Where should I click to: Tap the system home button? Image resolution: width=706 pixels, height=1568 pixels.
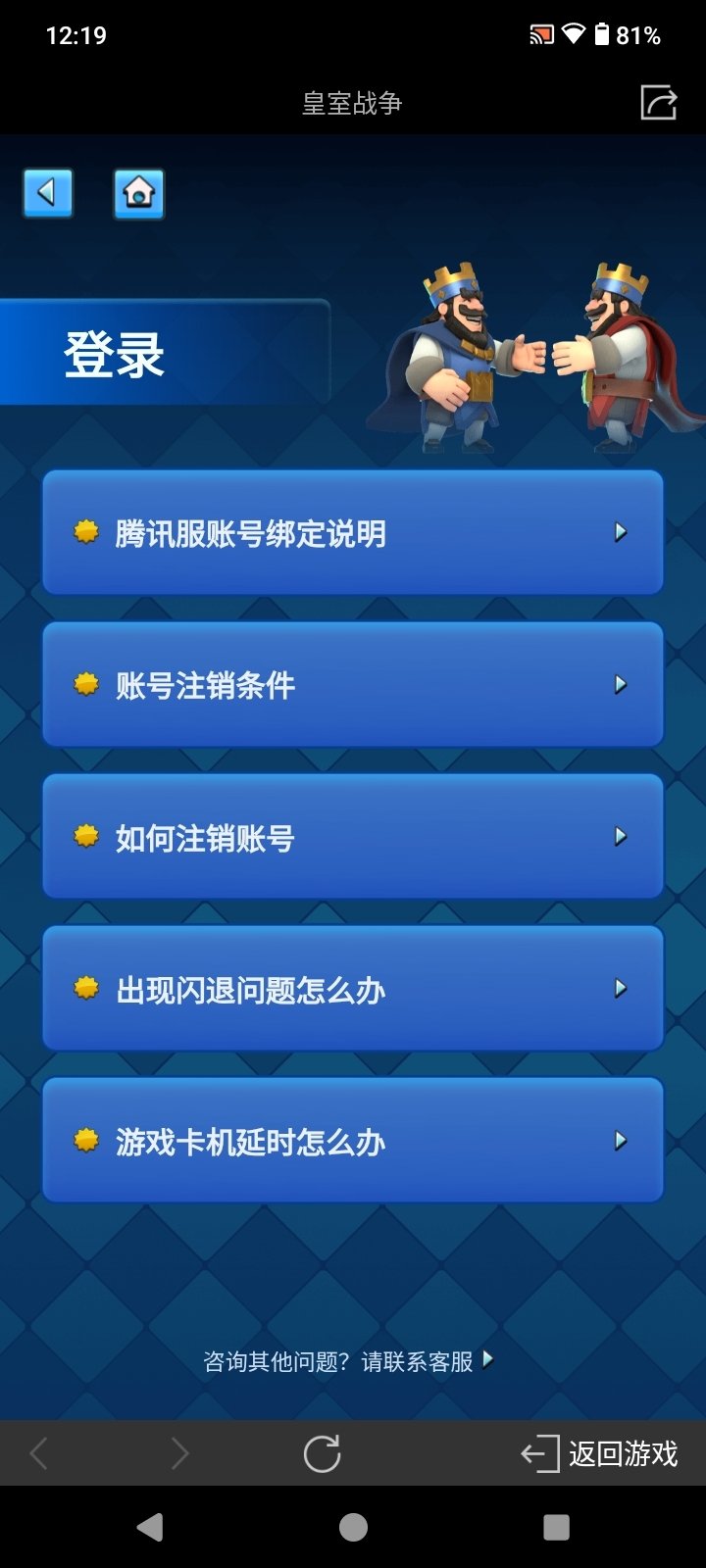click(x=353, y=1527)
